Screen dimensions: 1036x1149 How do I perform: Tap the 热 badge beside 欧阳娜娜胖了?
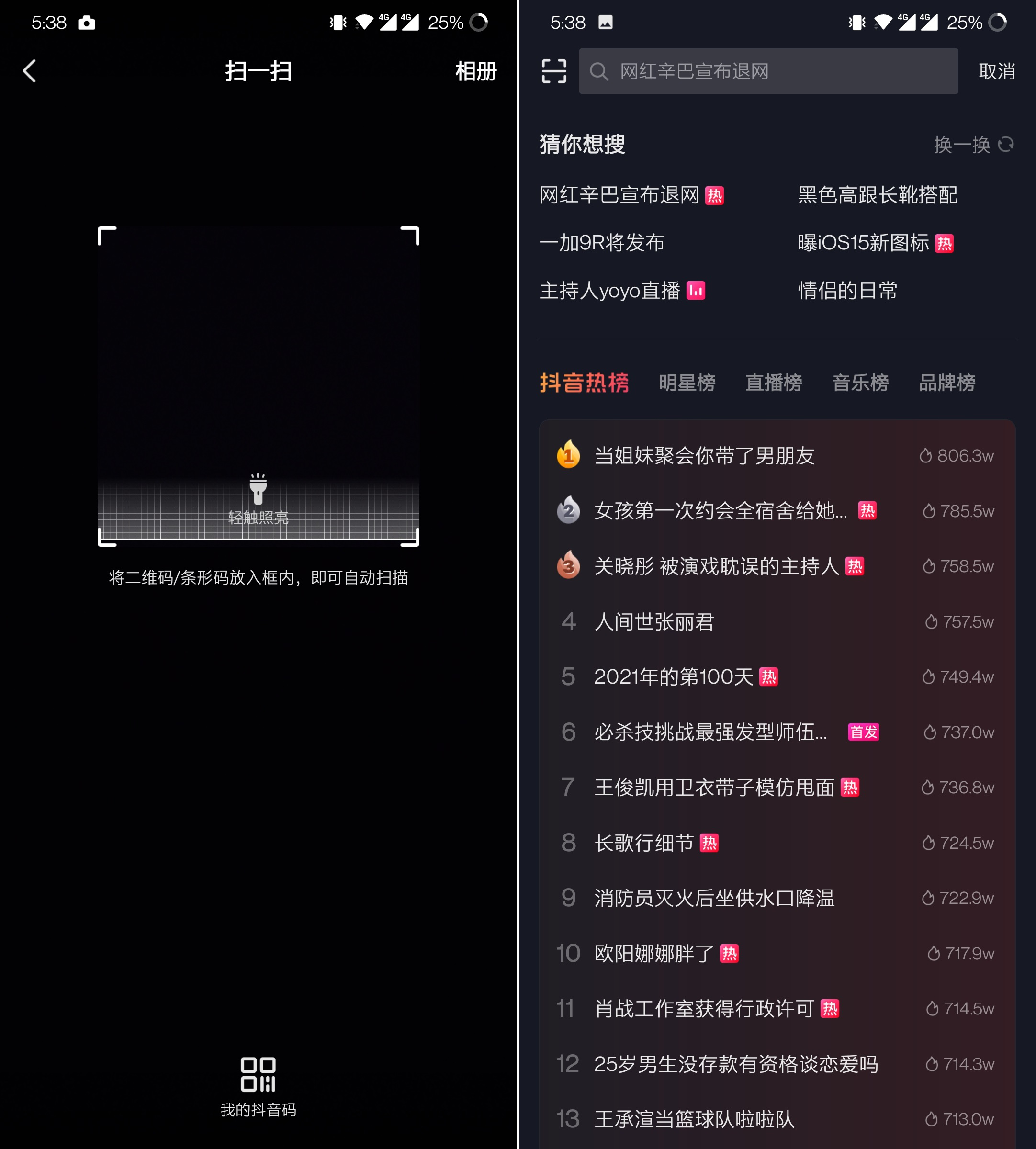729,953
